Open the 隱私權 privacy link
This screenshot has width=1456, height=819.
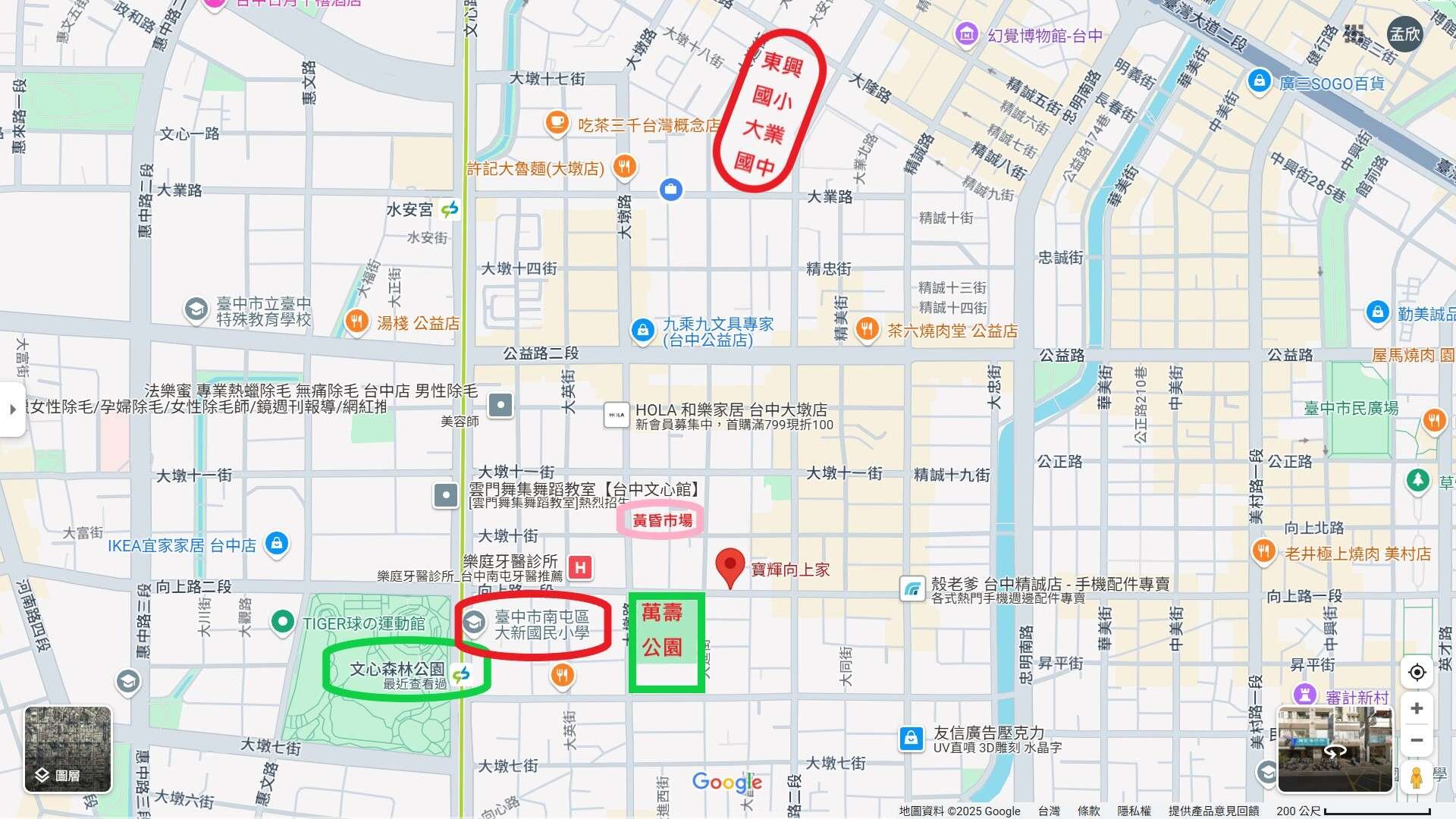tap(1134, 811)
